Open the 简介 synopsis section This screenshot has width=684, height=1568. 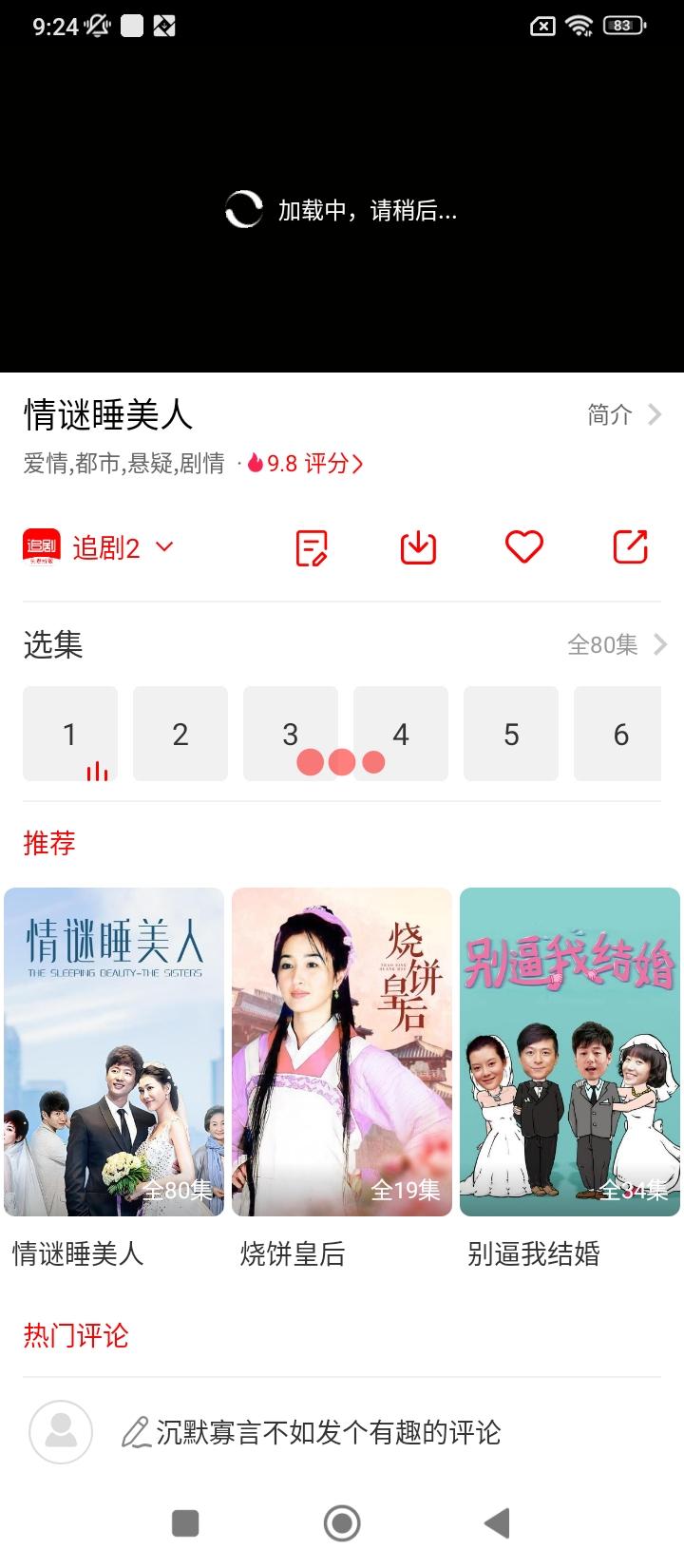tap(623, 414)
